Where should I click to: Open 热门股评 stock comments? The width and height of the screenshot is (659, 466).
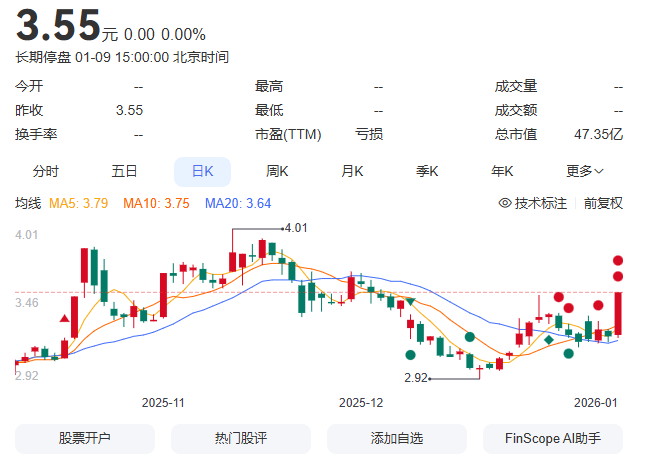point(241,438)
